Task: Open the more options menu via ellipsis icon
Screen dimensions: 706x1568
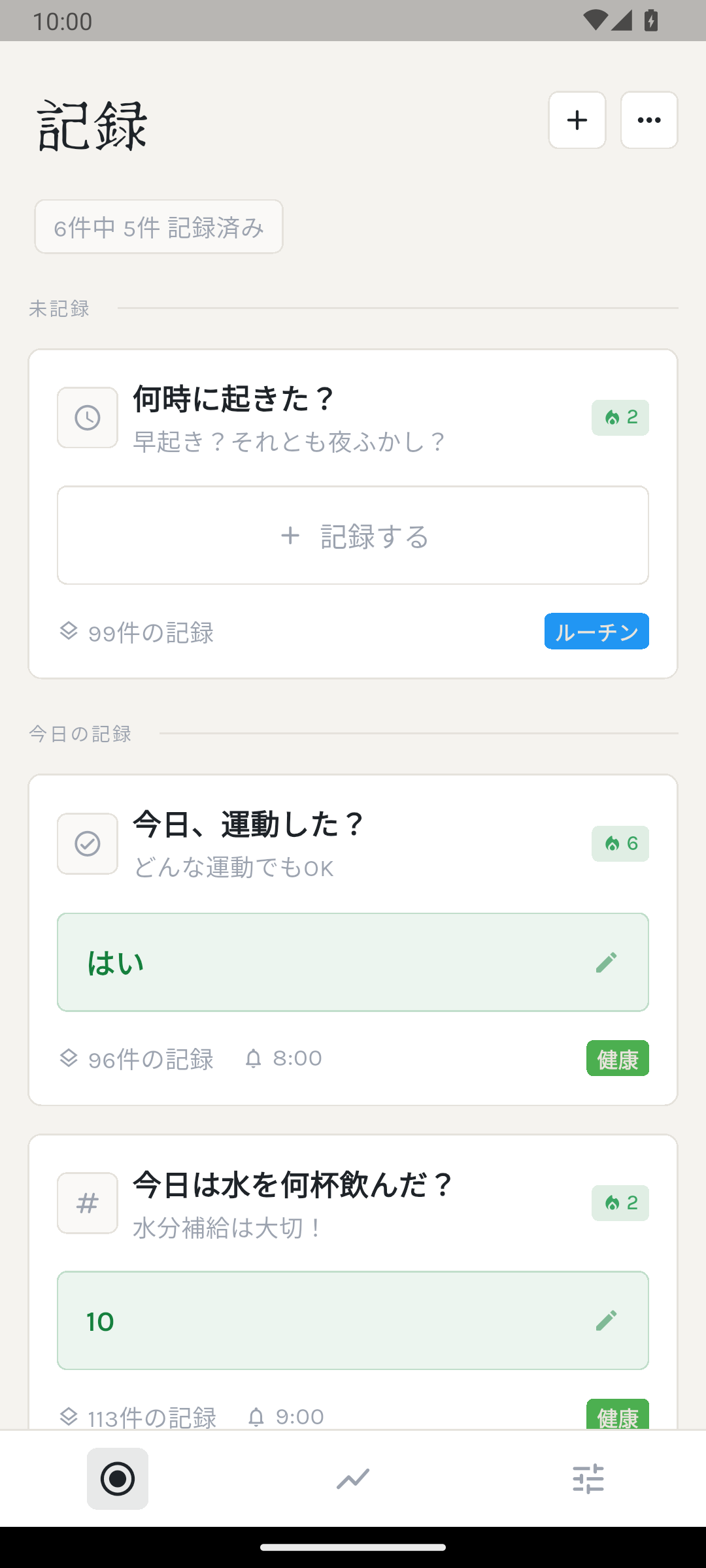Action: (x=648, y=120)
